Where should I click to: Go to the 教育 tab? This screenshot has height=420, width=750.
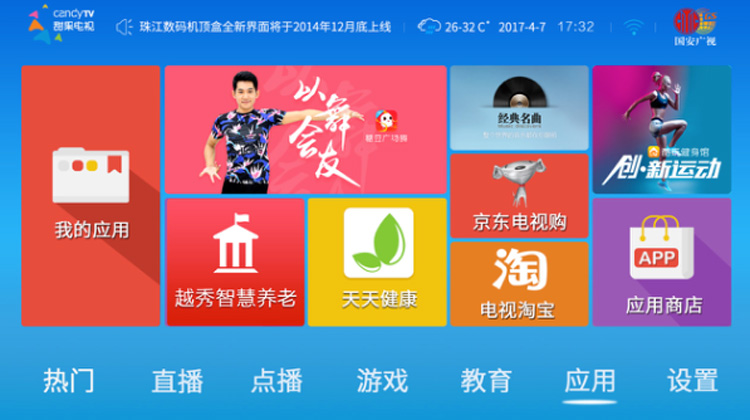[486, 381]
